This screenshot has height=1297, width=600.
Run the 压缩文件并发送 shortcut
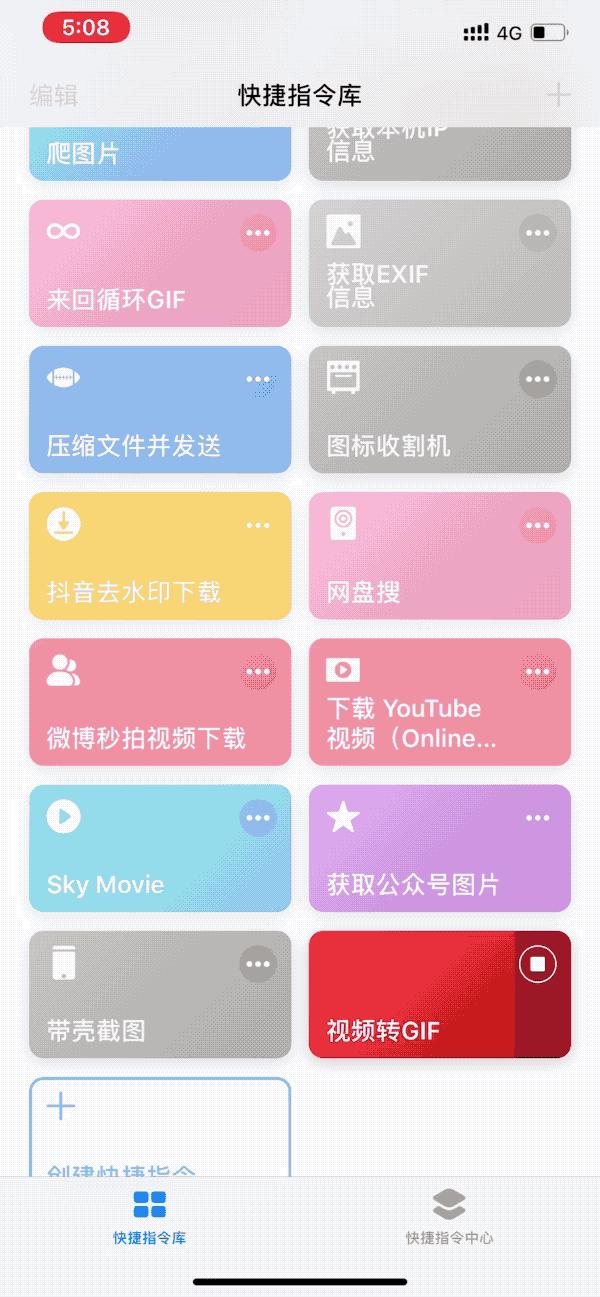point(160,410)
